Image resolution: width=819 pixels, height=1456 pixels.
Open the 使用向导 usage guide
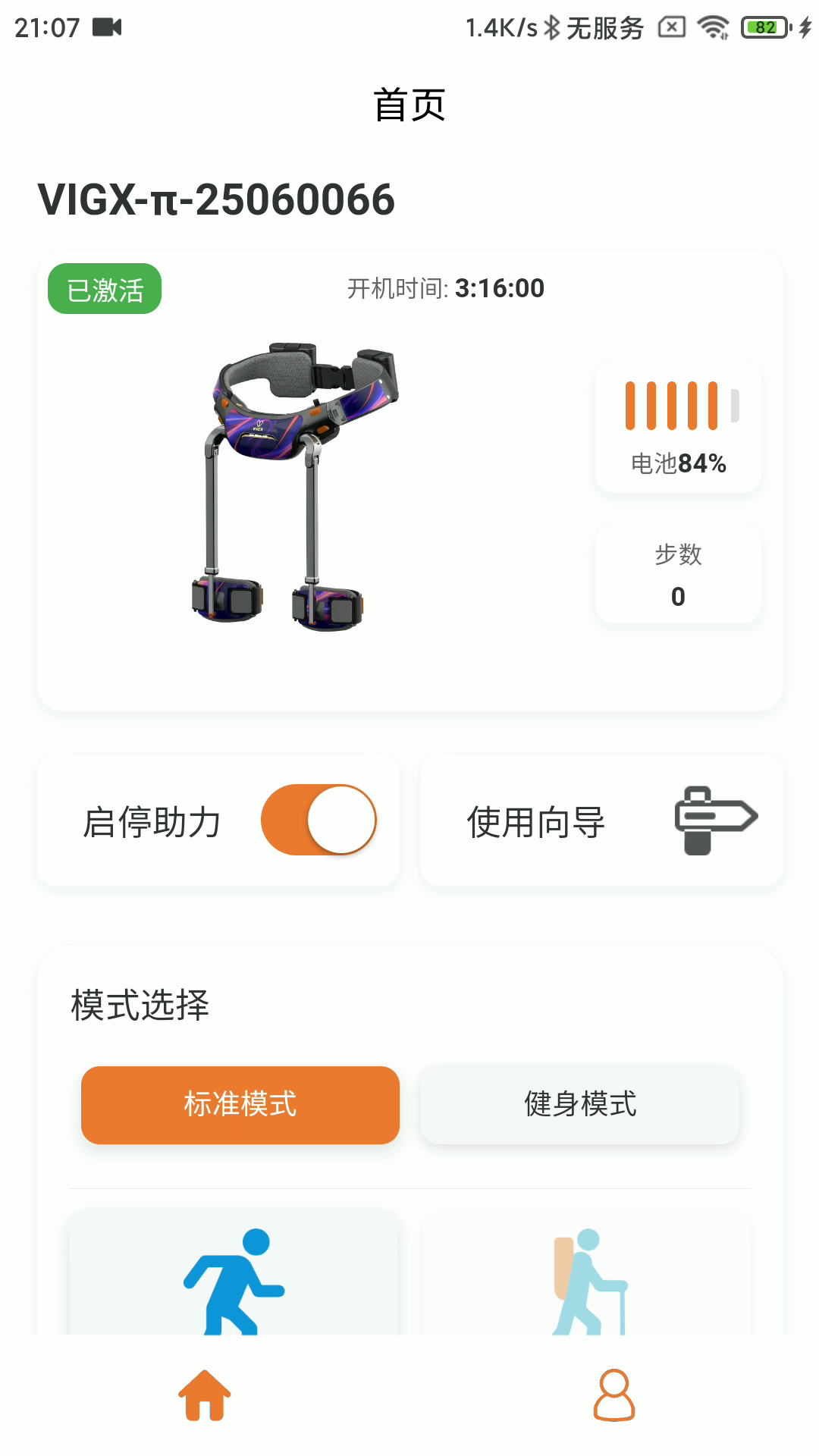pos(535,819)
